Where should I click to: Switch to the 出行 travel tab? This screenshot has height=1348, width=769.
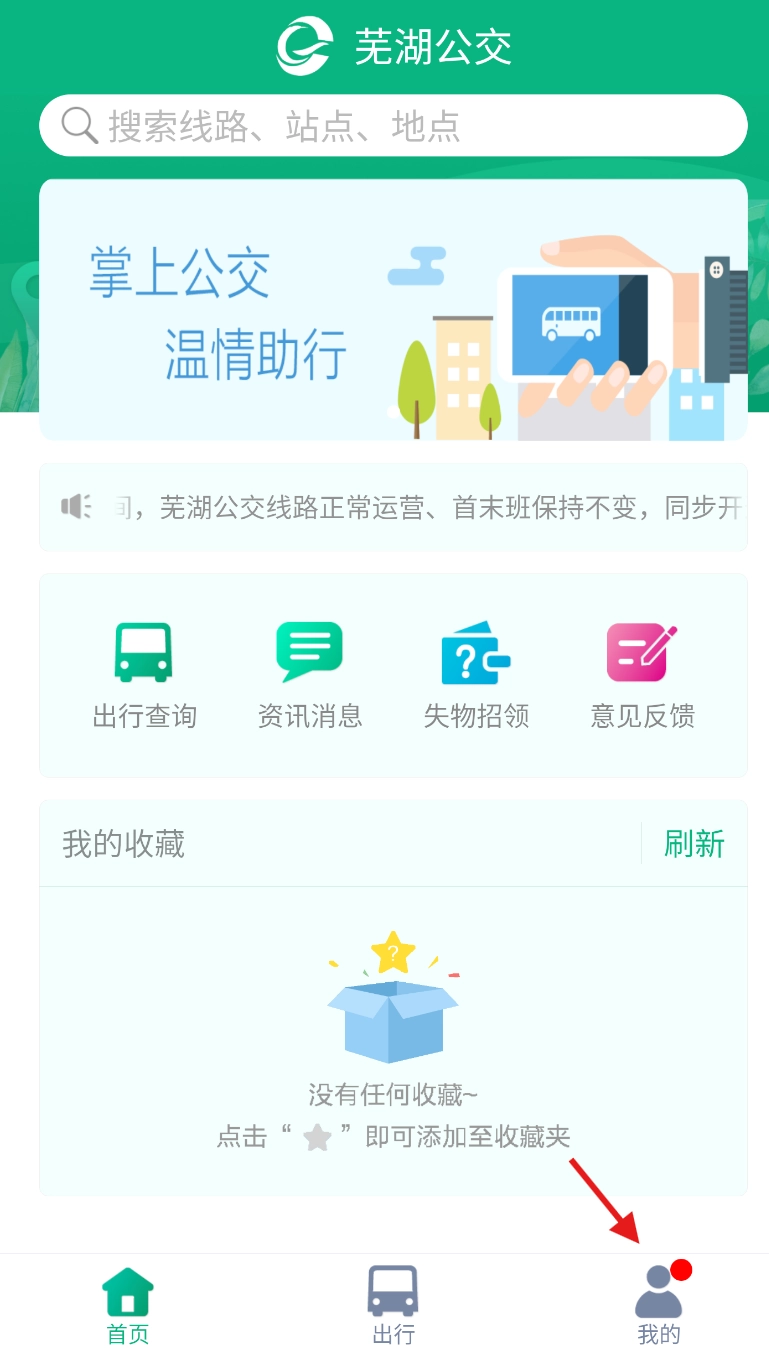coord(393,1303)
